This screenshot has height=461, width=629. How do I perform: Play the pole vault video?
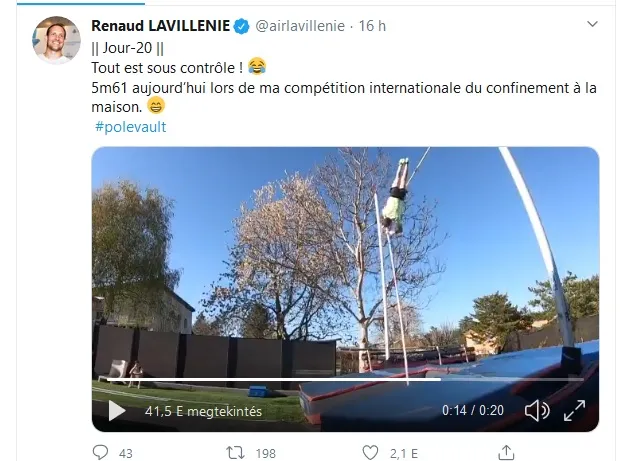click(x=116, y=410)
